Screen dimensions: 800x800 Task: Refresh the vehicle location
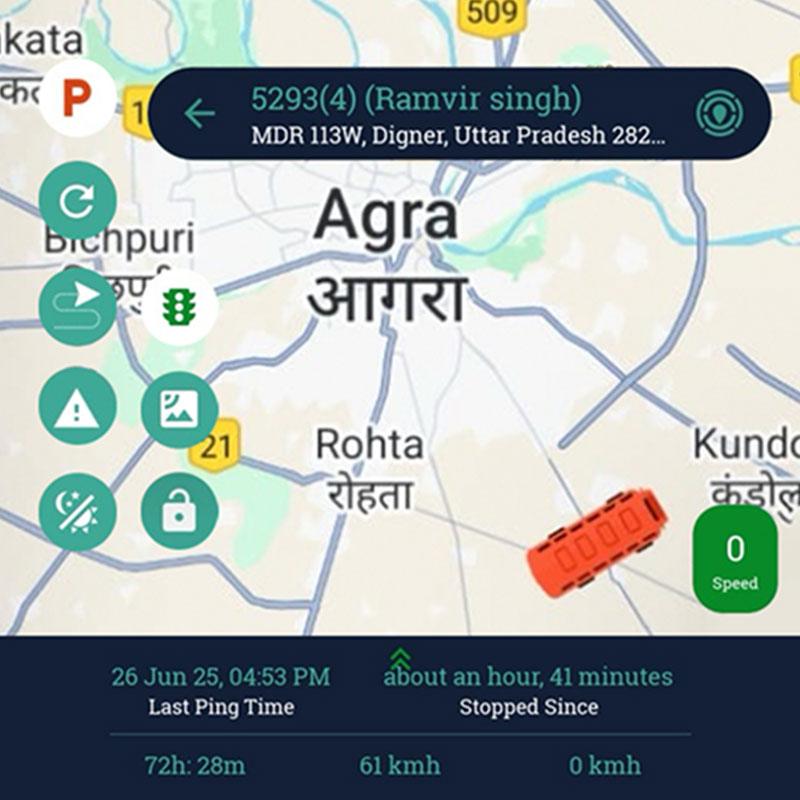coord(77,201)
